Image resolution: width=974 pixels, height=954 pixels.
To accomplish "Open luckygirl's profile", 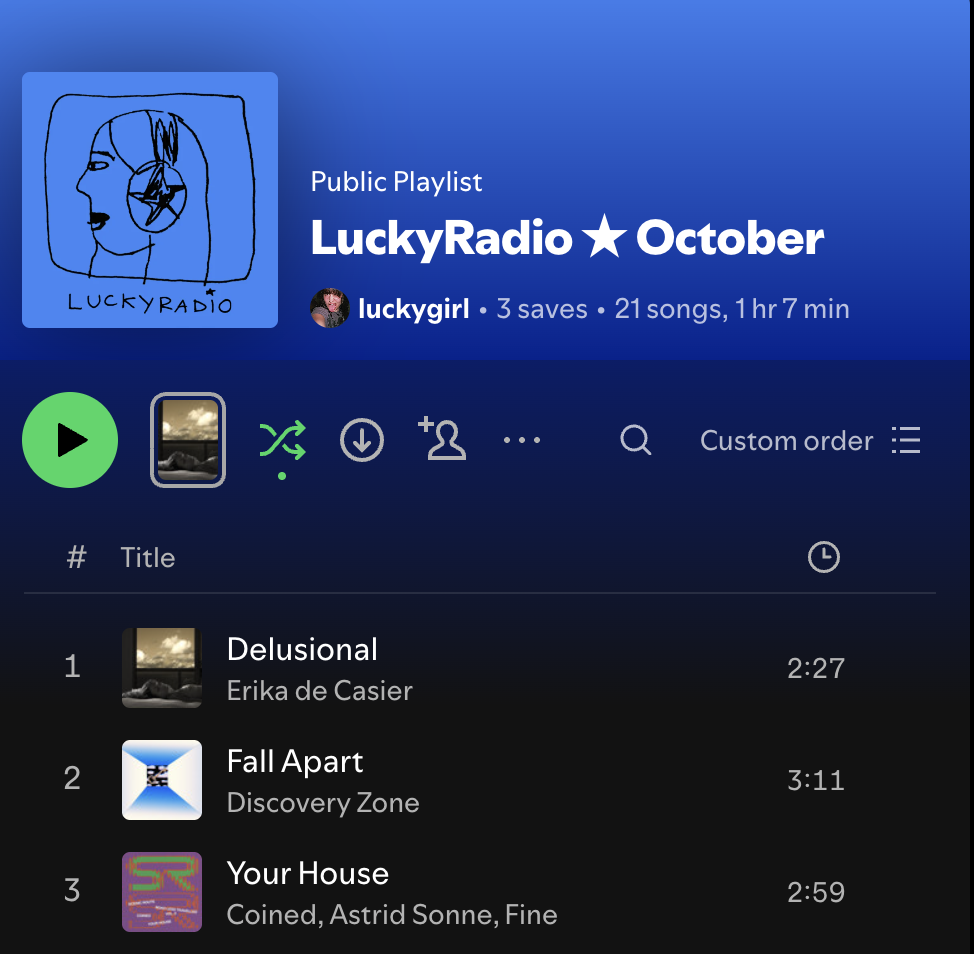I will coord(413,309).
